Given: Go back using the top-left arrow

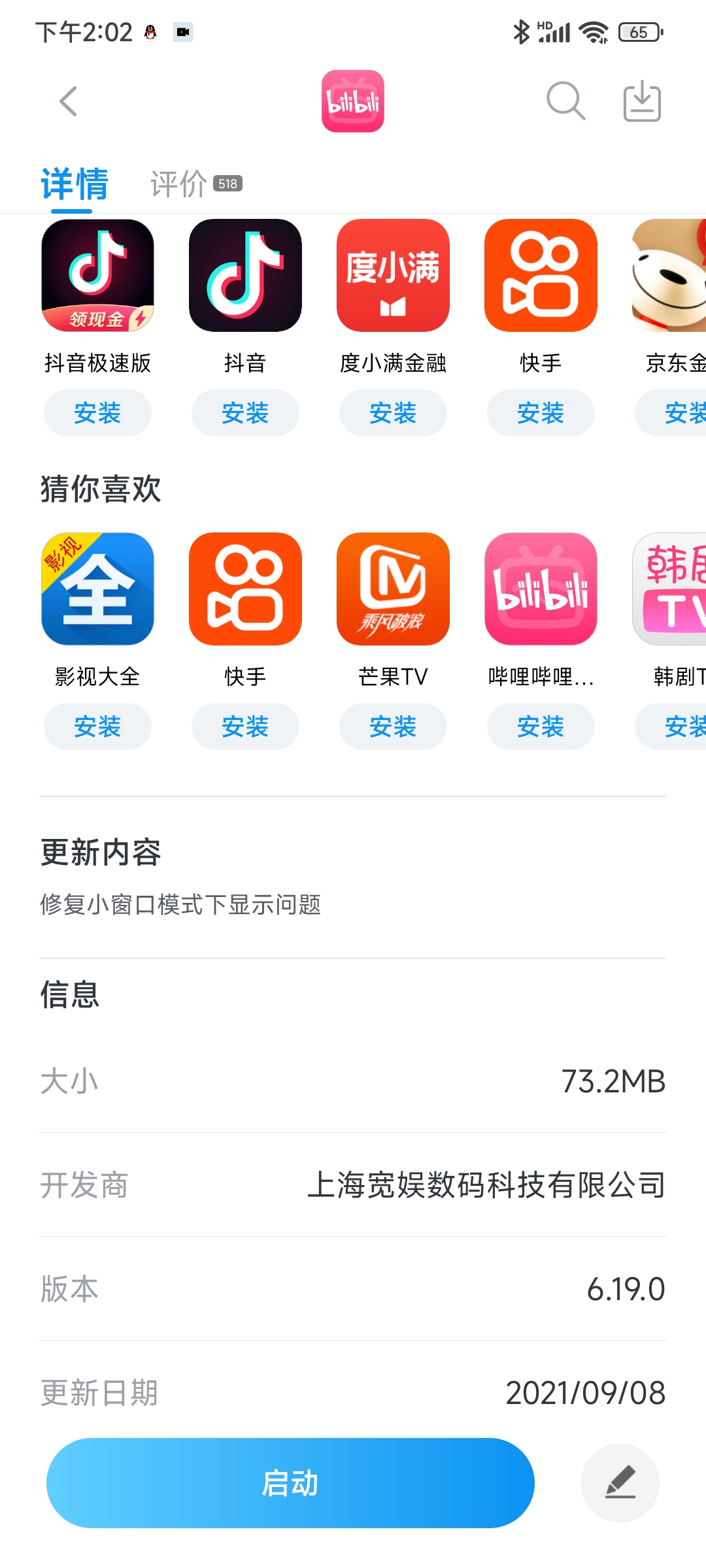Looking at the screenshot, I should pyautogui.click(x=69, y=101).
